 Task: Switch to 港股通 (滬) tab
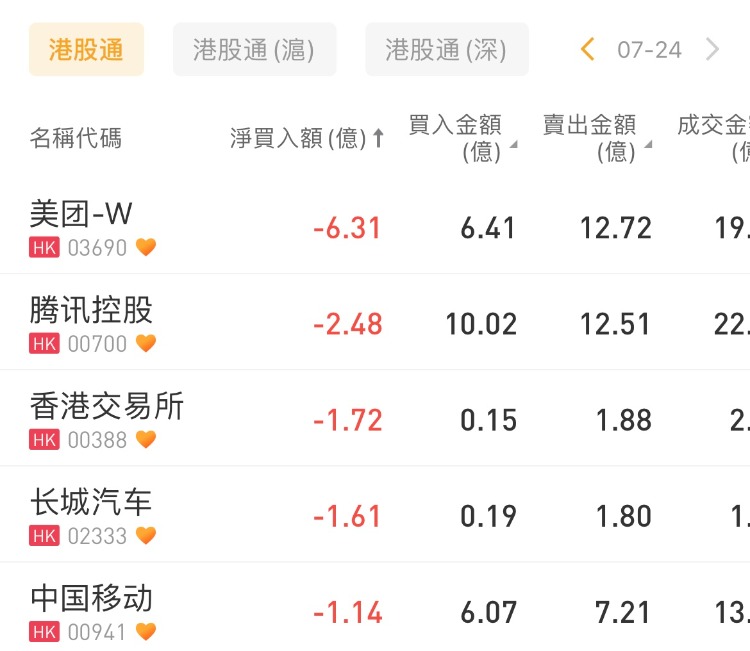pyautogui.click(x=254, y=50)
